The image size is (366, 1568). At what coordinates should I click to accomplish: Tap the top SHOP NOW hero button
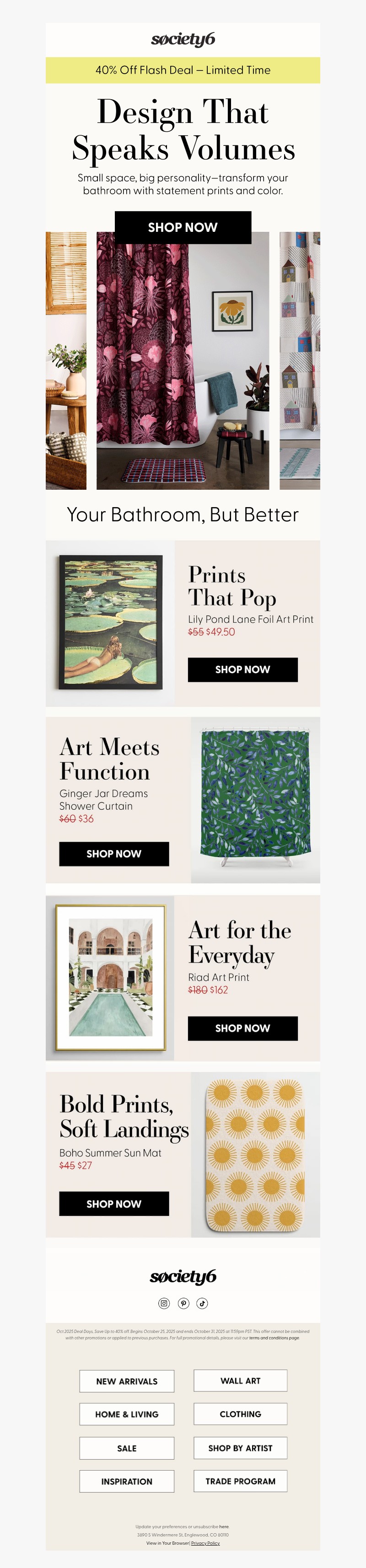coord(183,227)
